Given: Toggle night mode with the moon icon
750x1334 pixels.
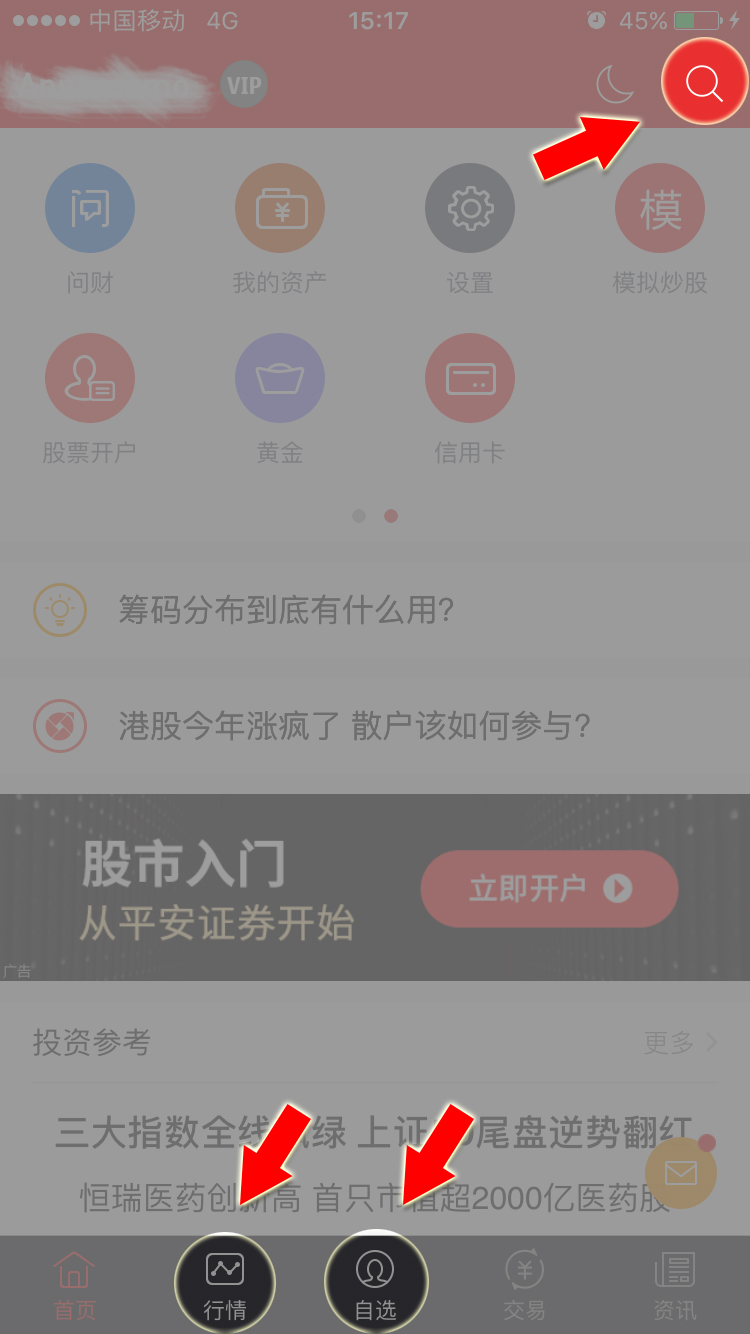Looking at the screenshot, I should pos(615,84).
